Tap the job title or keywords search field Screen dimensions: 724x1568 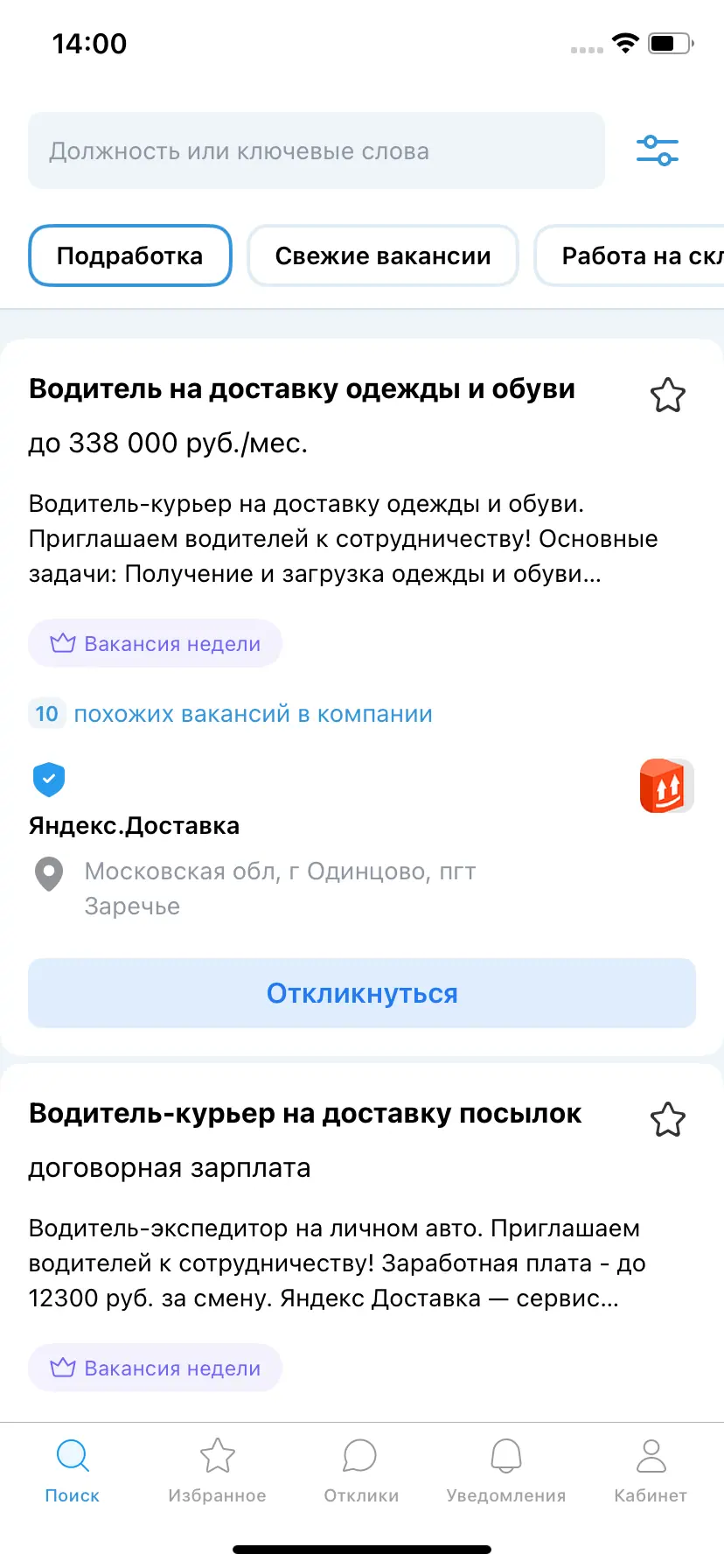[x=316, y=150]
